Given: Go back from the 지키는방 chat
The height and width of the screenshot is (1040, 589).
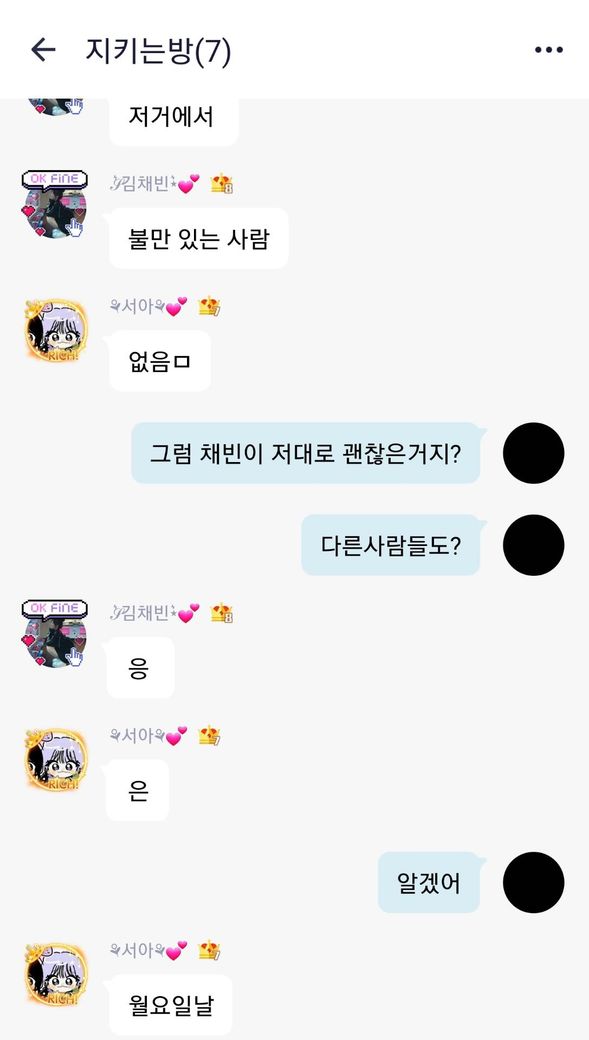Looking at the screenshot, I should point(43,50).
